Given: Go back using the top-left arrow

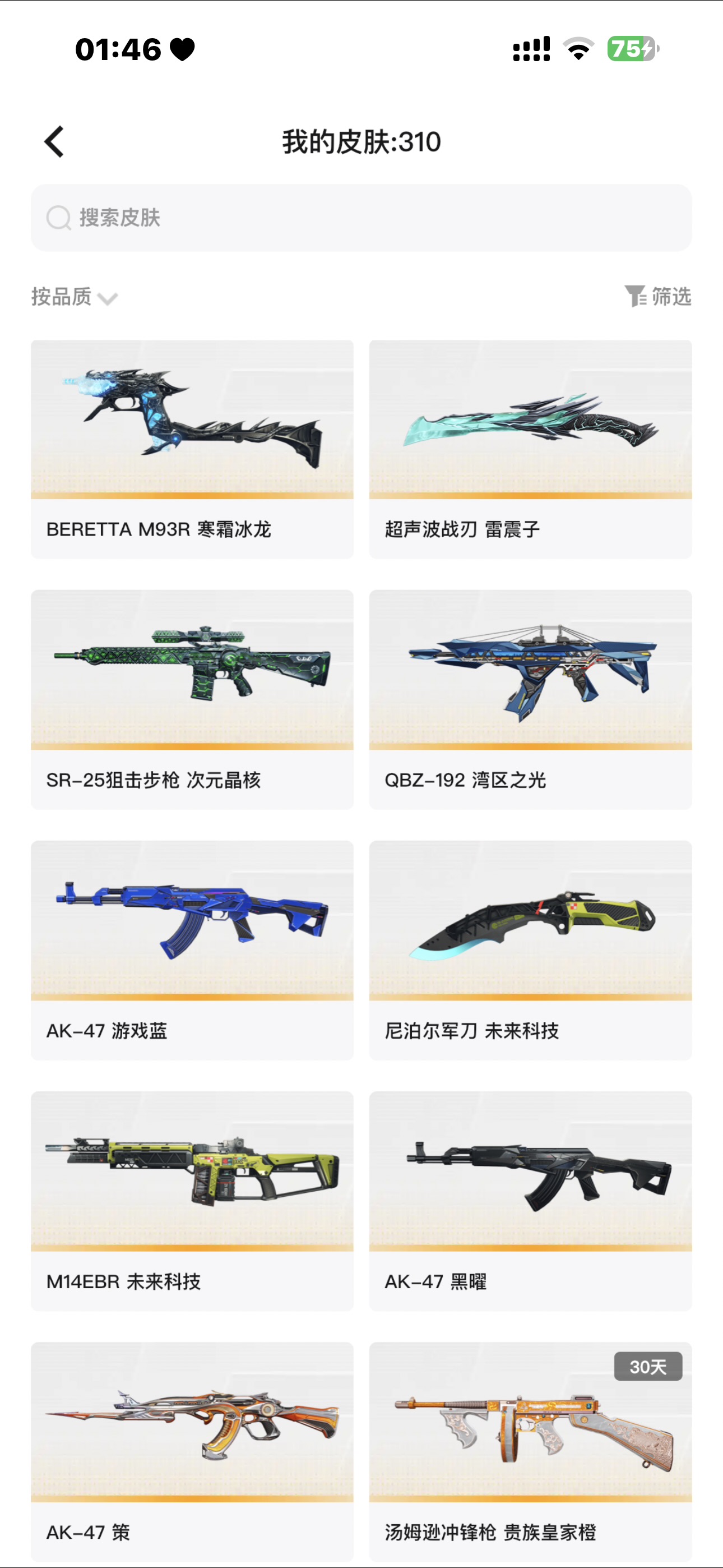Looking at the screenshot, I should tap(54, 142).
